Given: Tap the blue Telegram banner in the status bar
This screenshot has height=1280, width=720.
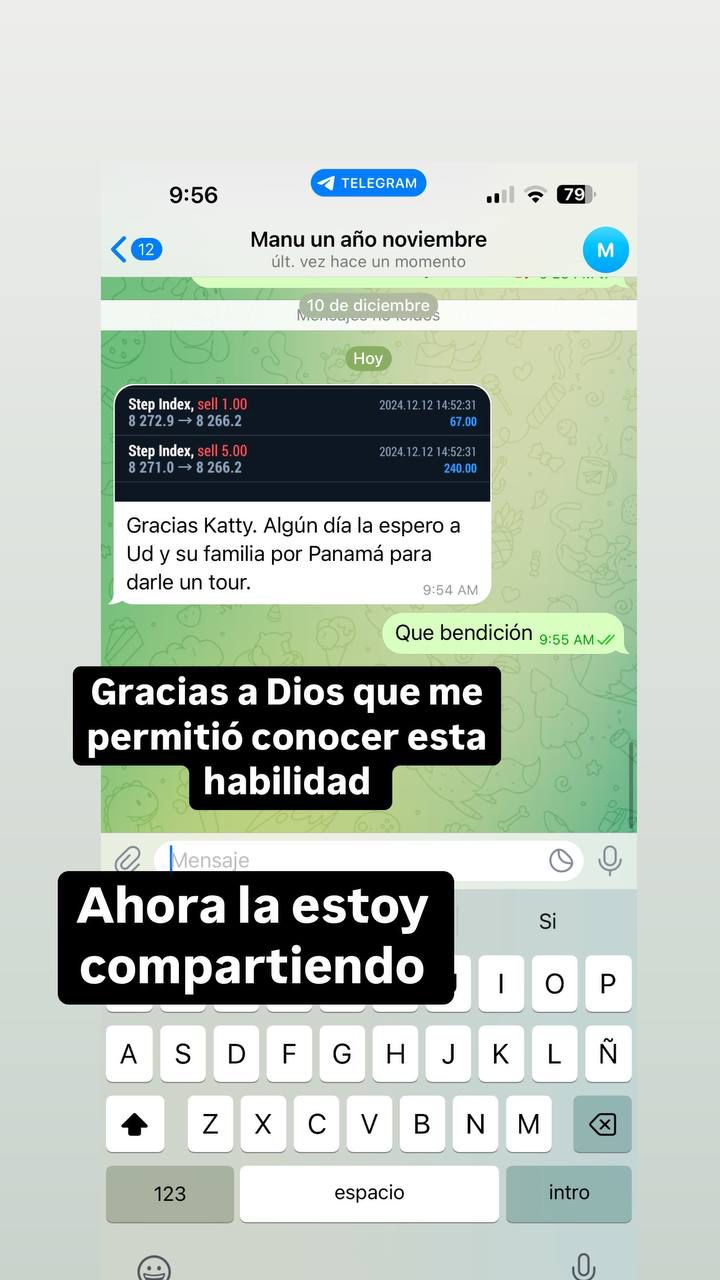Looking at the screenshot, I should [x=368, y=182].
